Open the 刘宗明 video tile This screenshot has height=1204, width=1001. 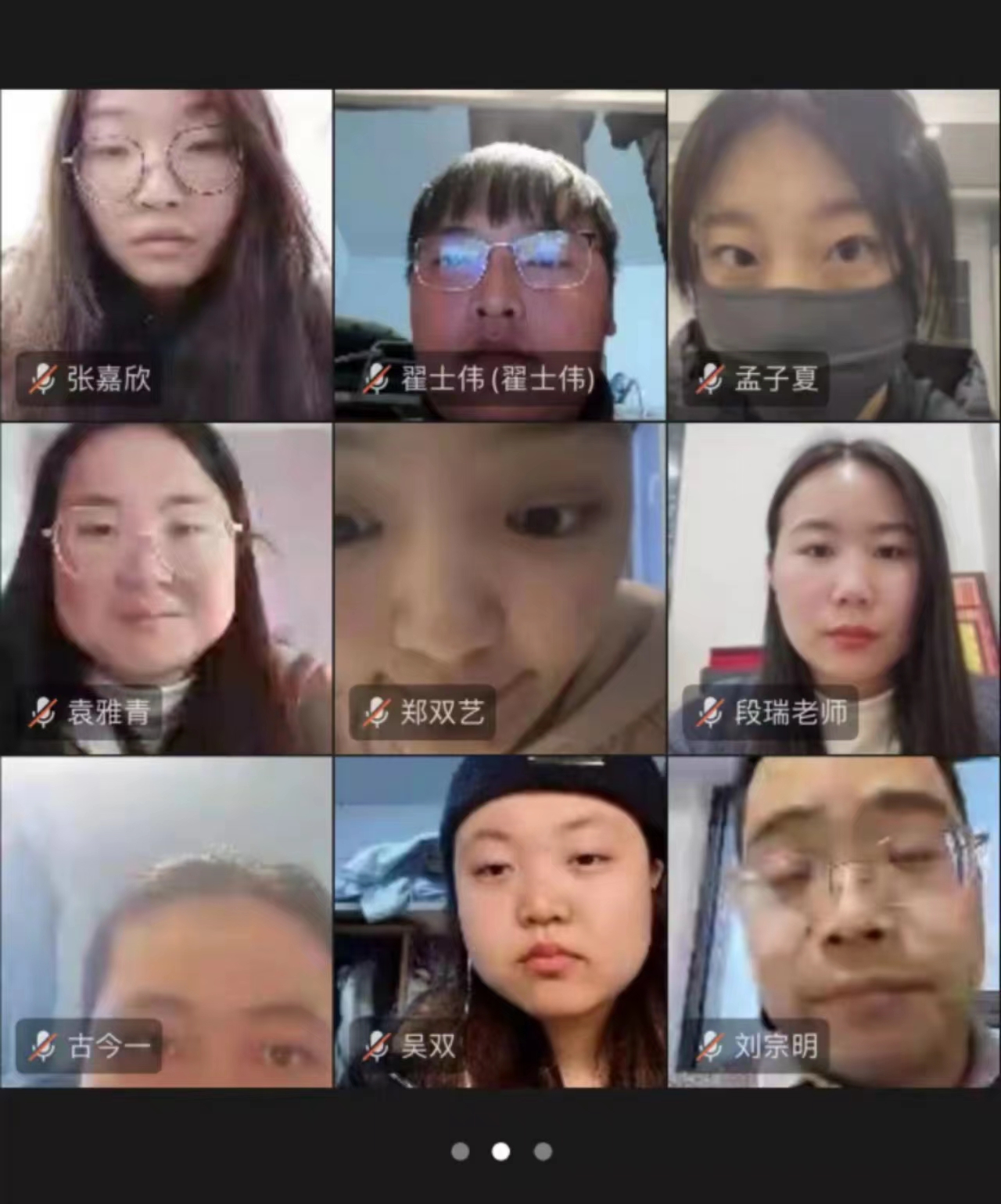(x=834, y=922)
